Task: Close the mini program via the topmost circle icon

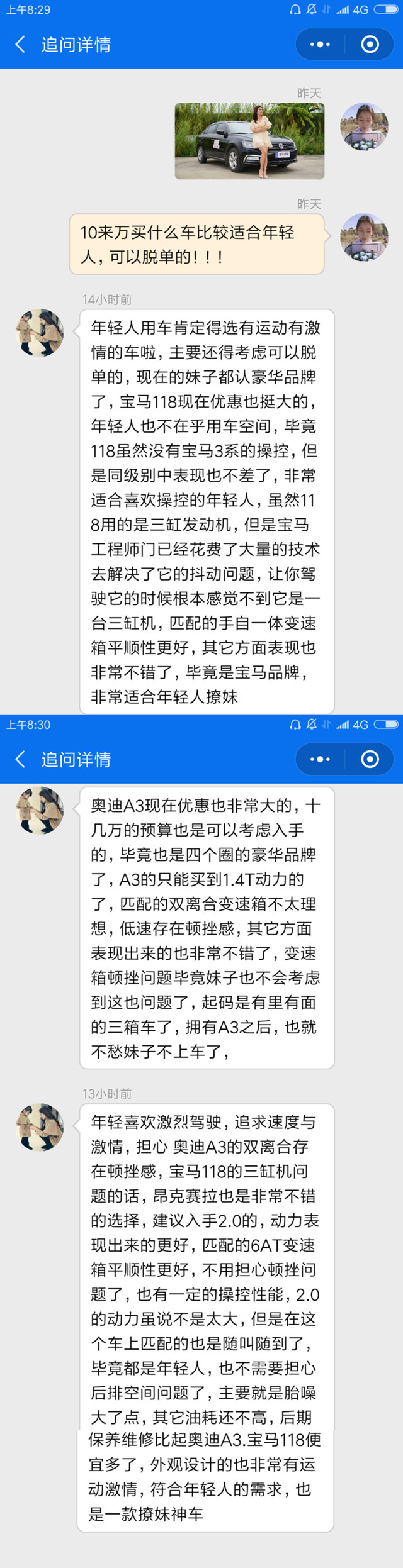Action: [370, 44]
